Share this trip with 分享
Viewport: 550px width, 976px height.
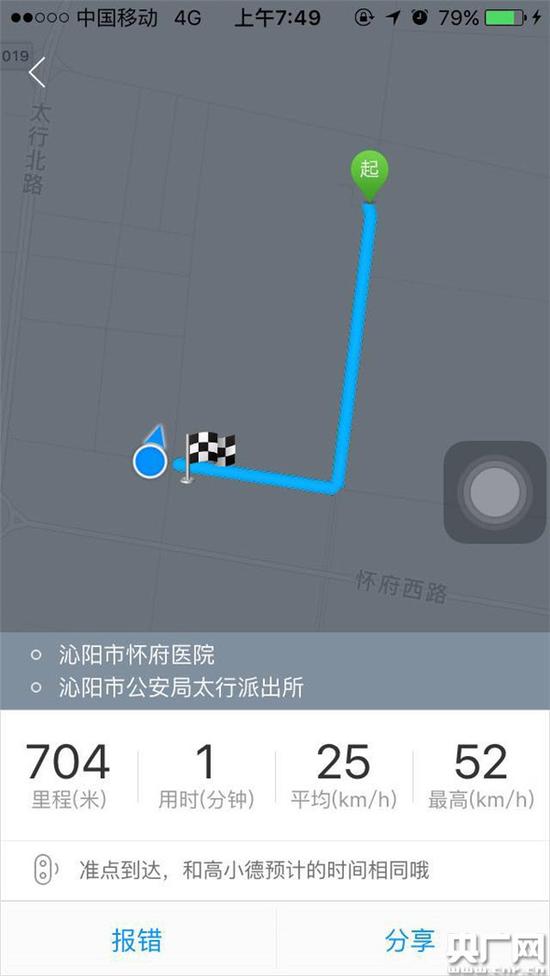[x=410, y=941]
